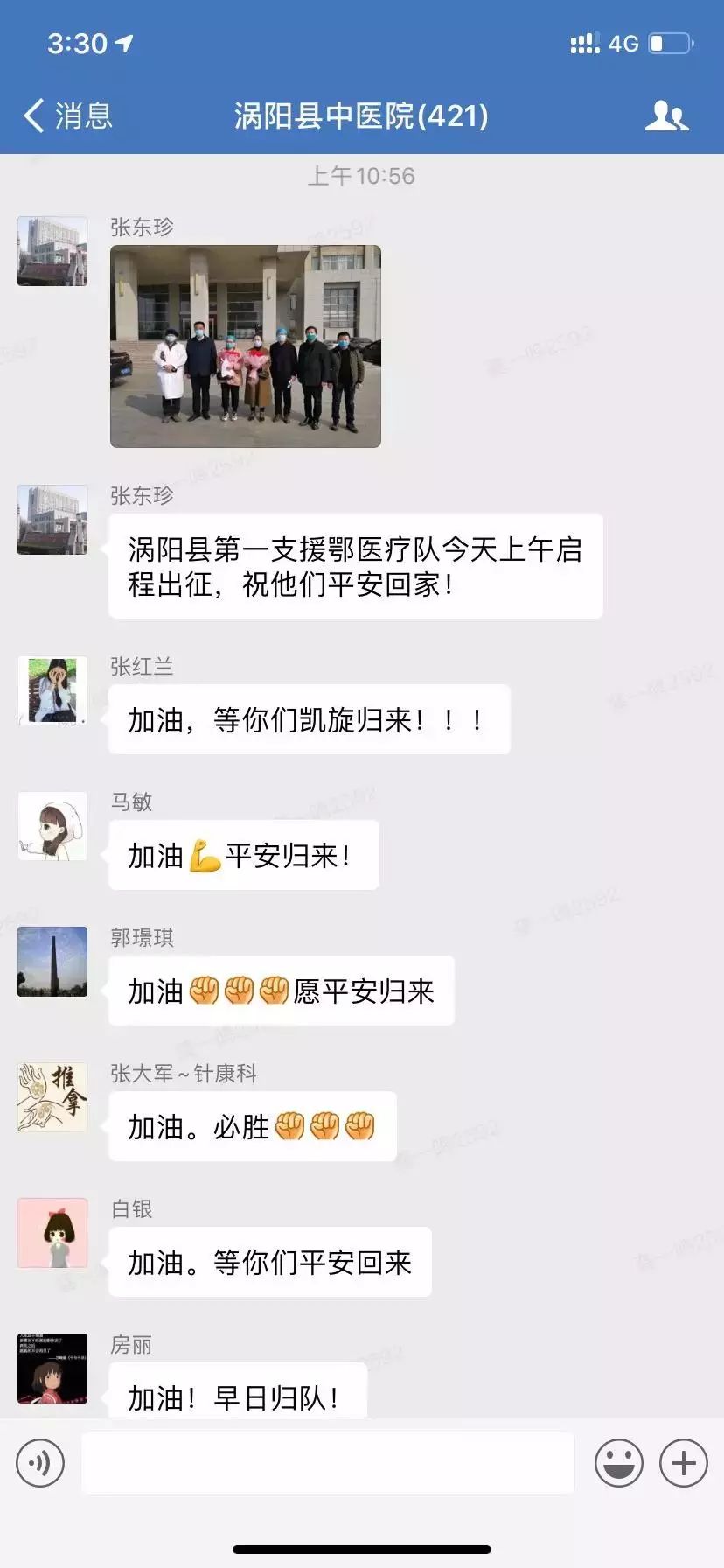The height and width of the screenshot is (1568, 724).
Task: Open the group photo sent by 张东珍
Action: pyautogui.click(x=245, y=346)
